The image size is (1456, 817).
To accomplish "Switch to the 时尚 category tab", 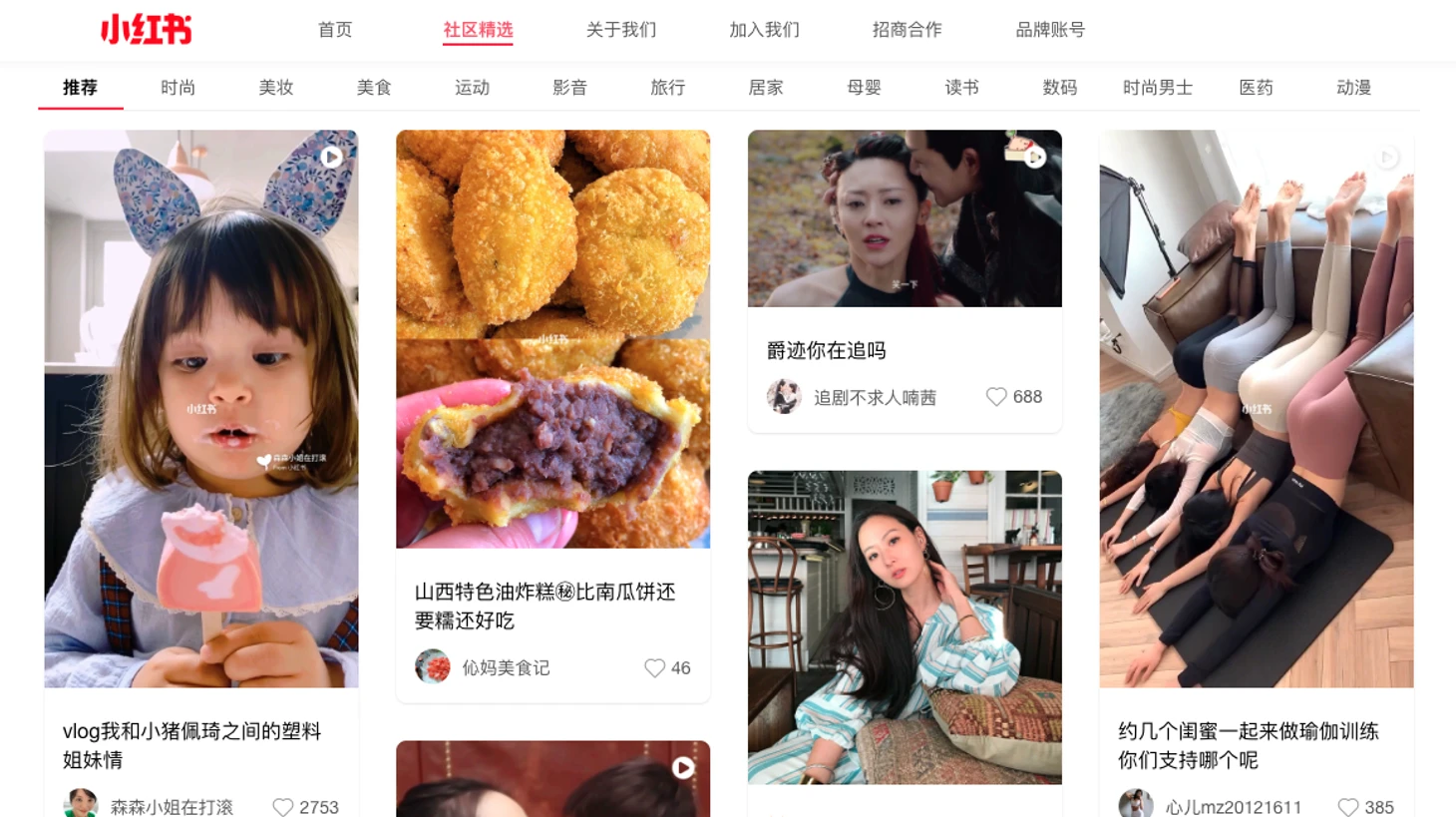I will [x=178, y=88].
